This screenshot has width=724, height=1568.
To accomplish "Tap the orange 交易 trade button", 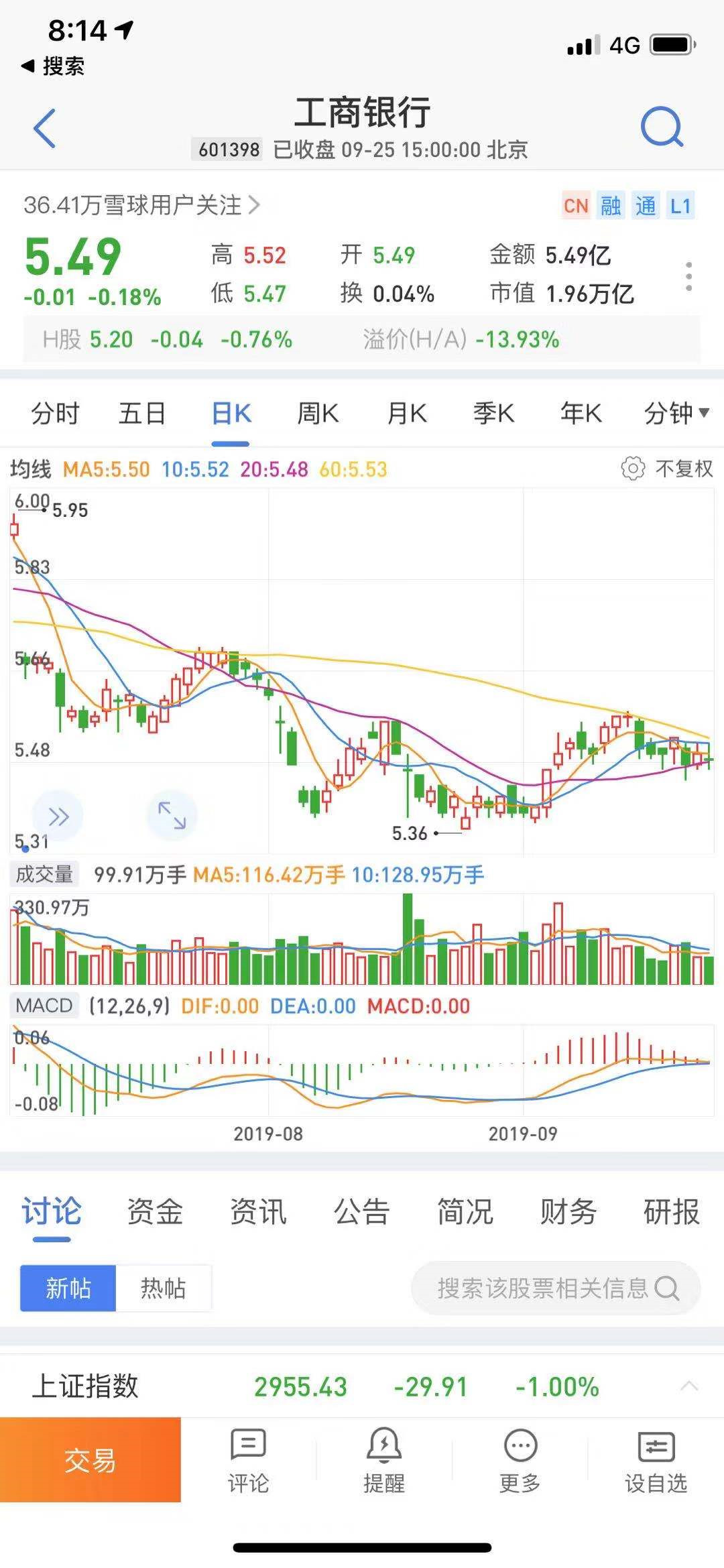I will (x=90, y=1459).
